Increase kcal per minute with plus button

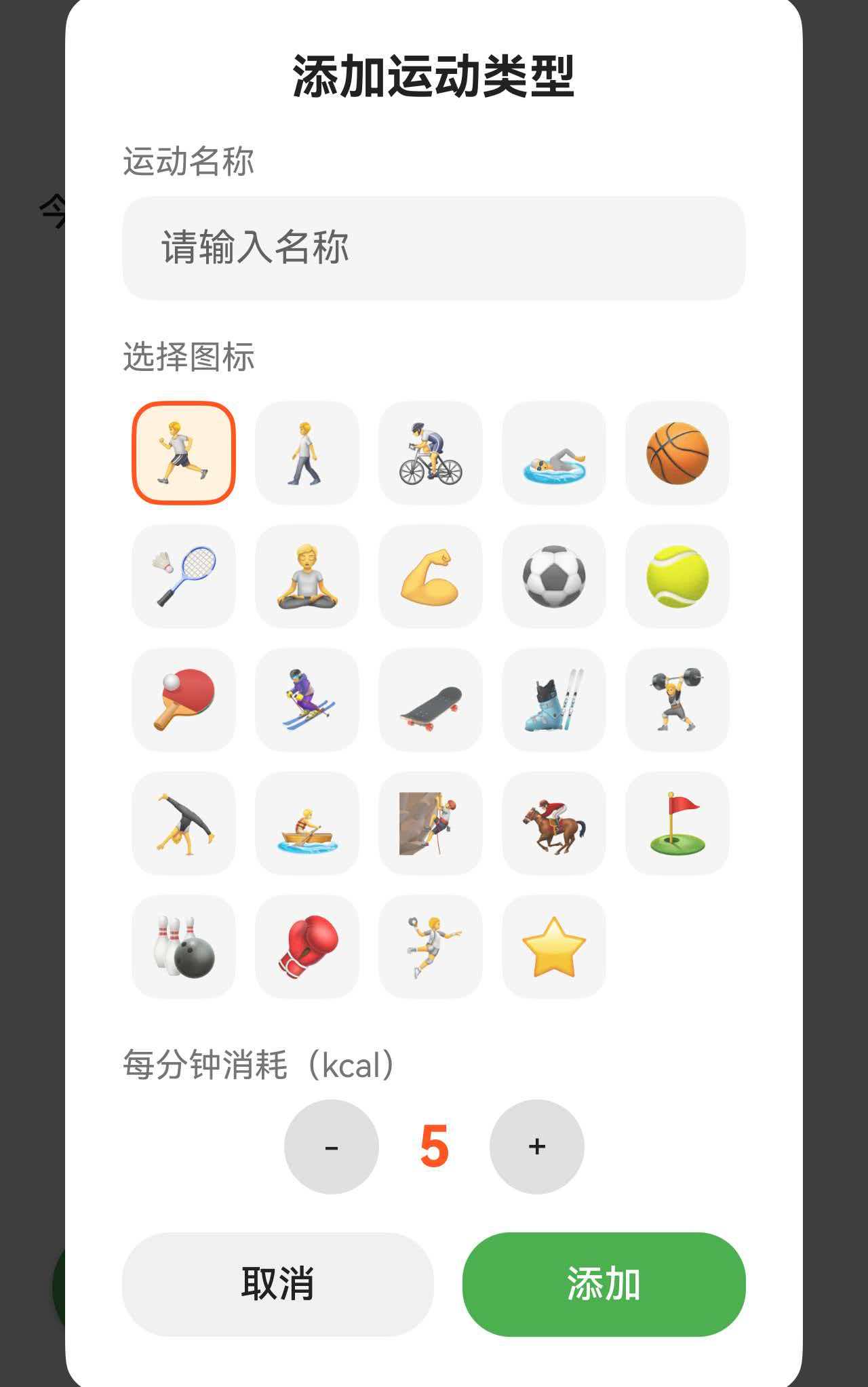[536, 1146]
